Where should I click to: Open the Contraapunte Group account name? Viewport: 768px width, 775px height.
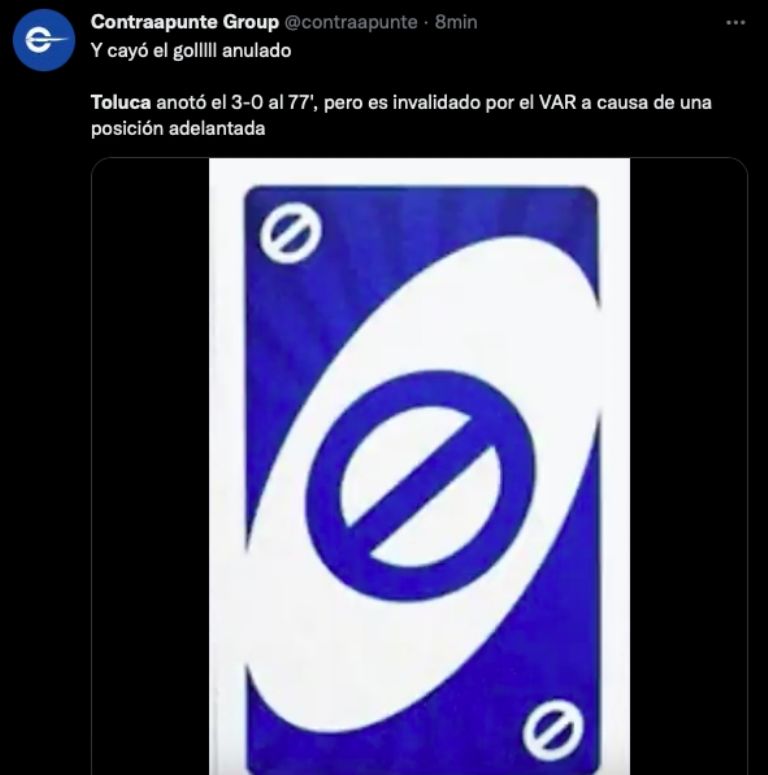(x=185, y=22)
